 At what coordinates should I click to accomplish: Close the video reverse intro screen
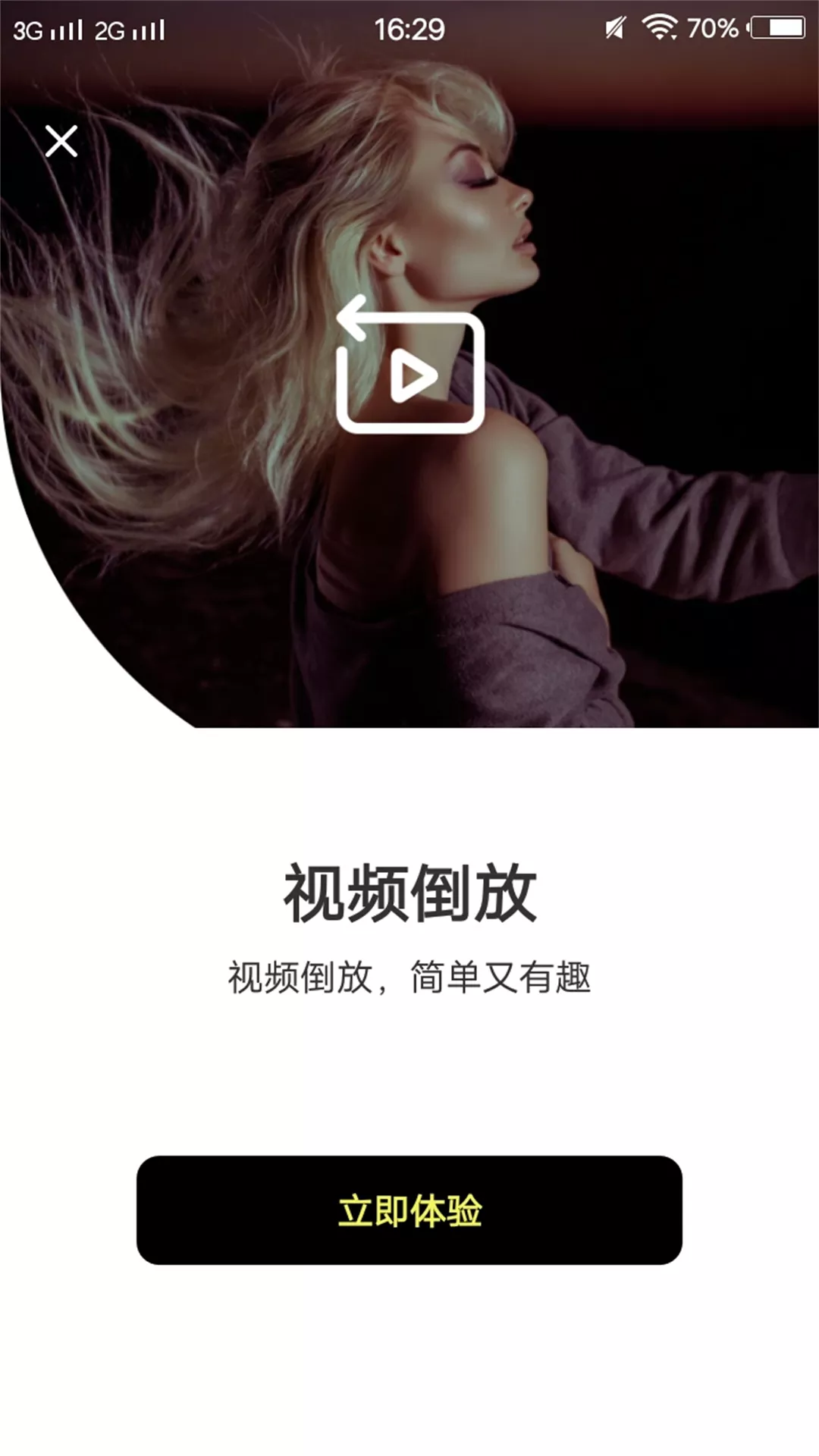click(x=61, y=141)
